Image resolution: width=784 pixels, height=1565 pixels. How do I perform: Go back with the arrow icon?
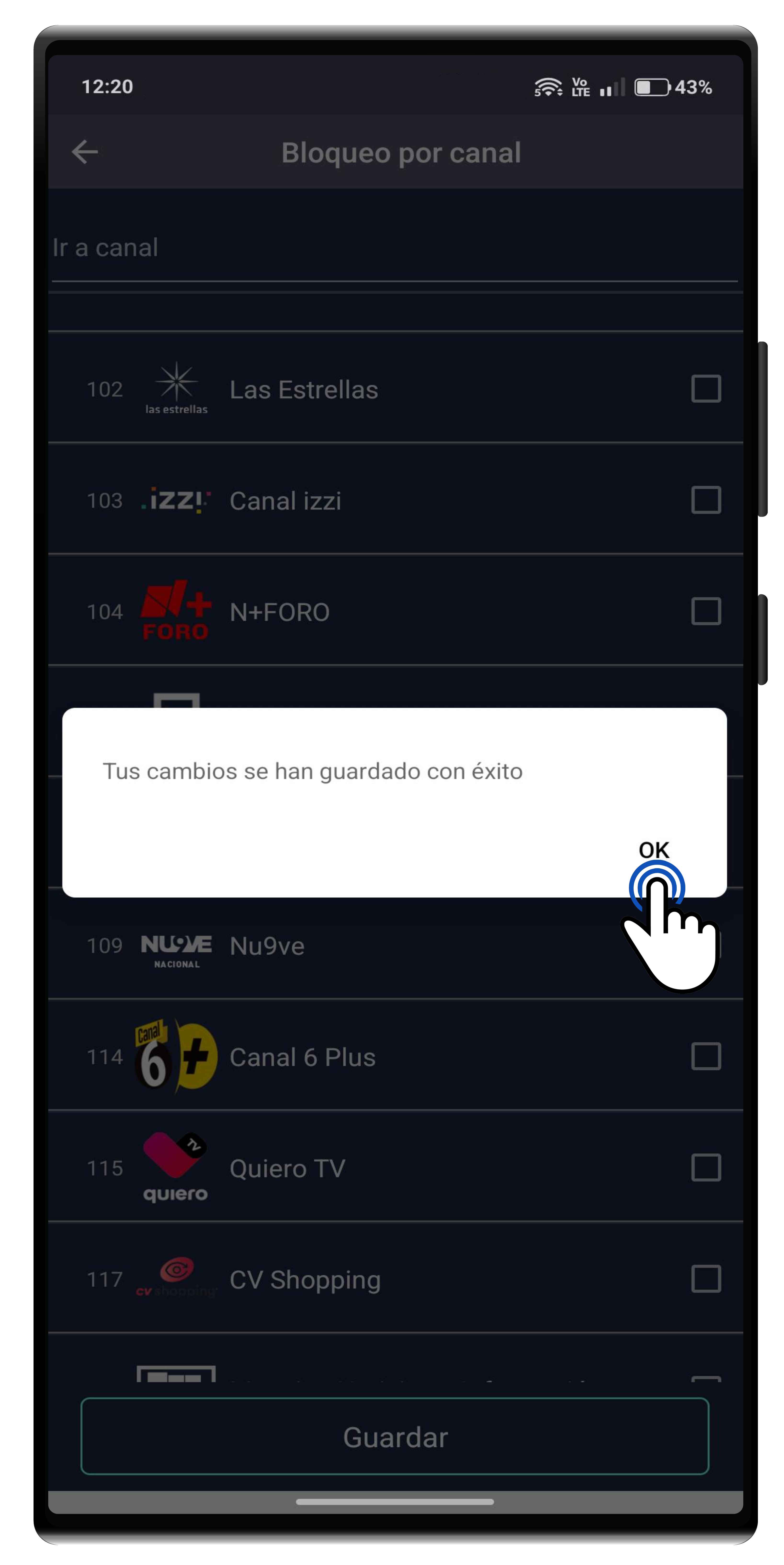point(85,152)
